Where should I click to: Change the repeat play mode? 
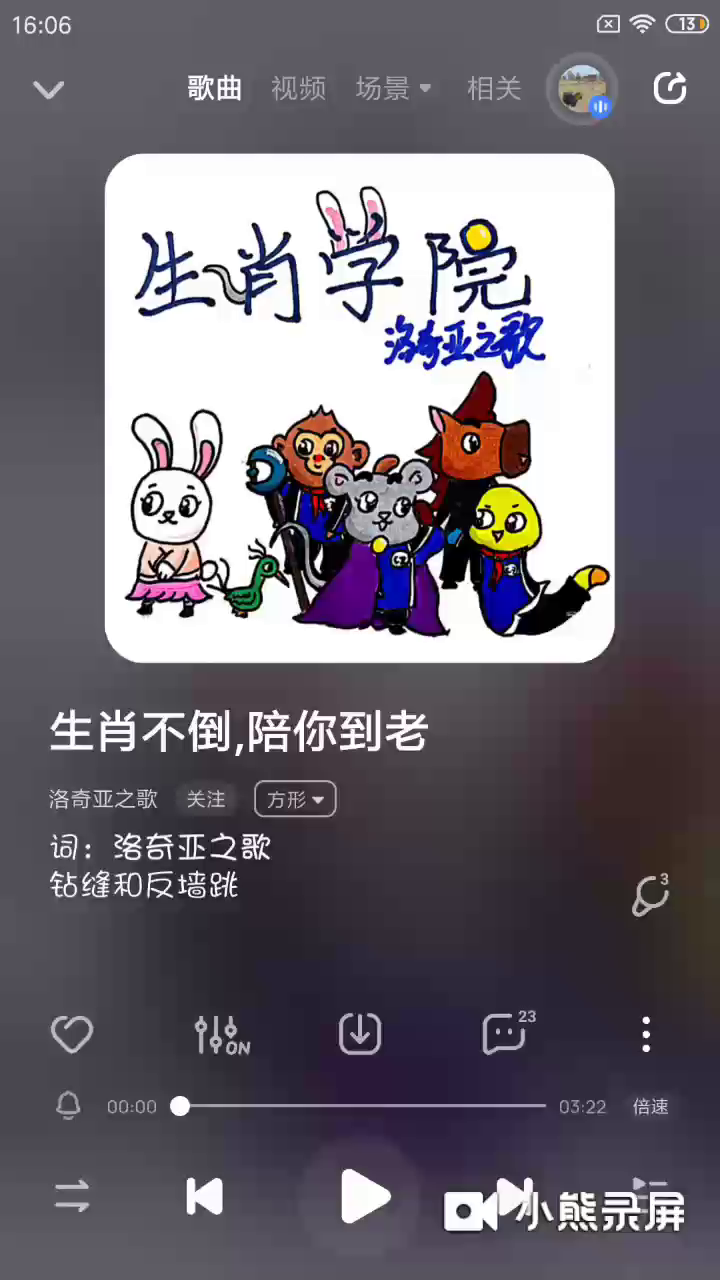click(x=72, y=1196)
